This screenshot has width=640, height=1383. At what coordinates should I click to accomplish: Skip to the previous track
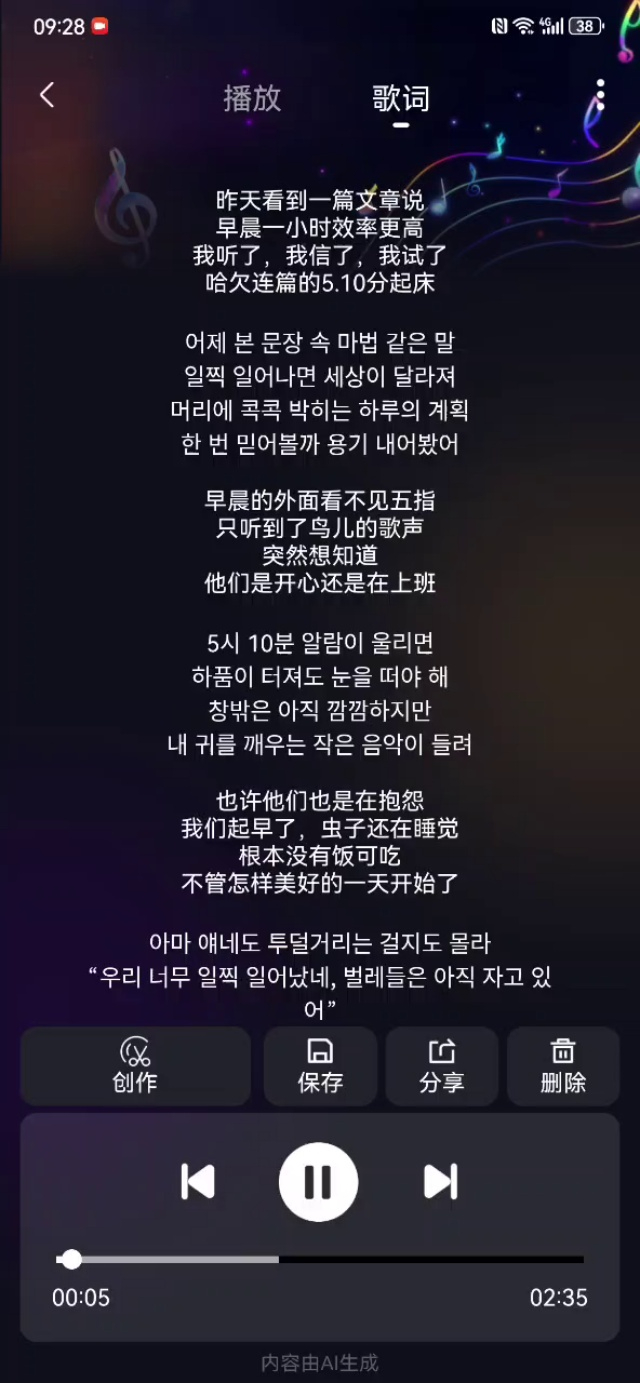[198, 1182]
